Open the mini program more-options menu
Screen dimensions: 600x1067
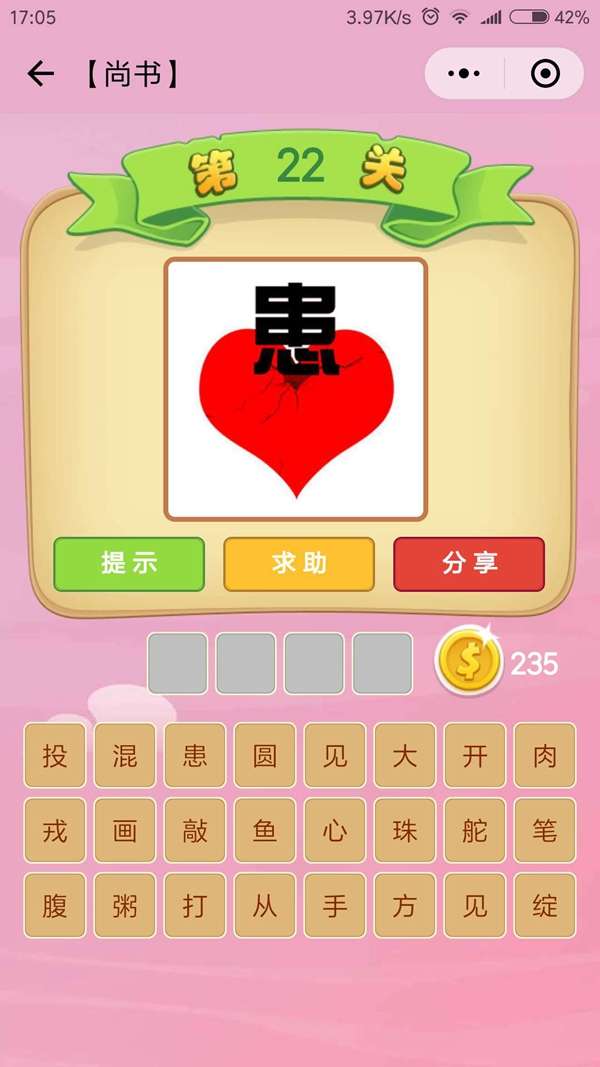tap(464, 74)
